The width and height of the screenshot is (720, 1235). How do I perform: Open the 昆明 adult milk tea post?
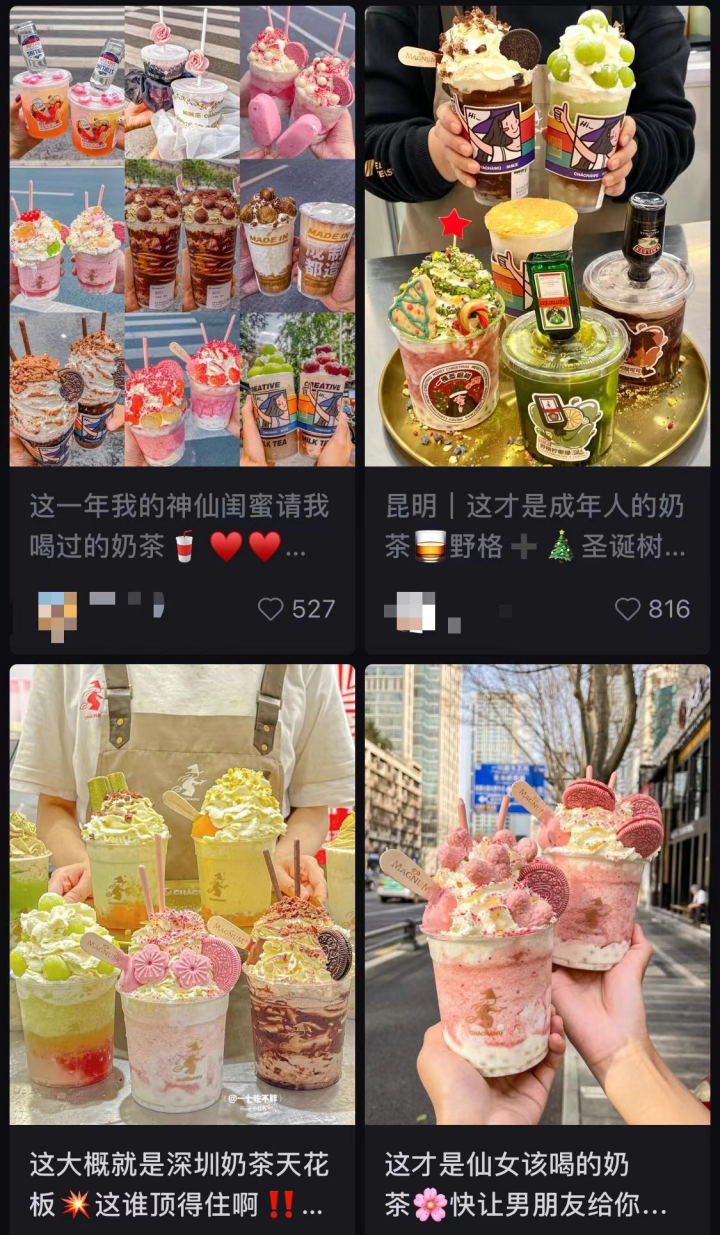[537, 236]
